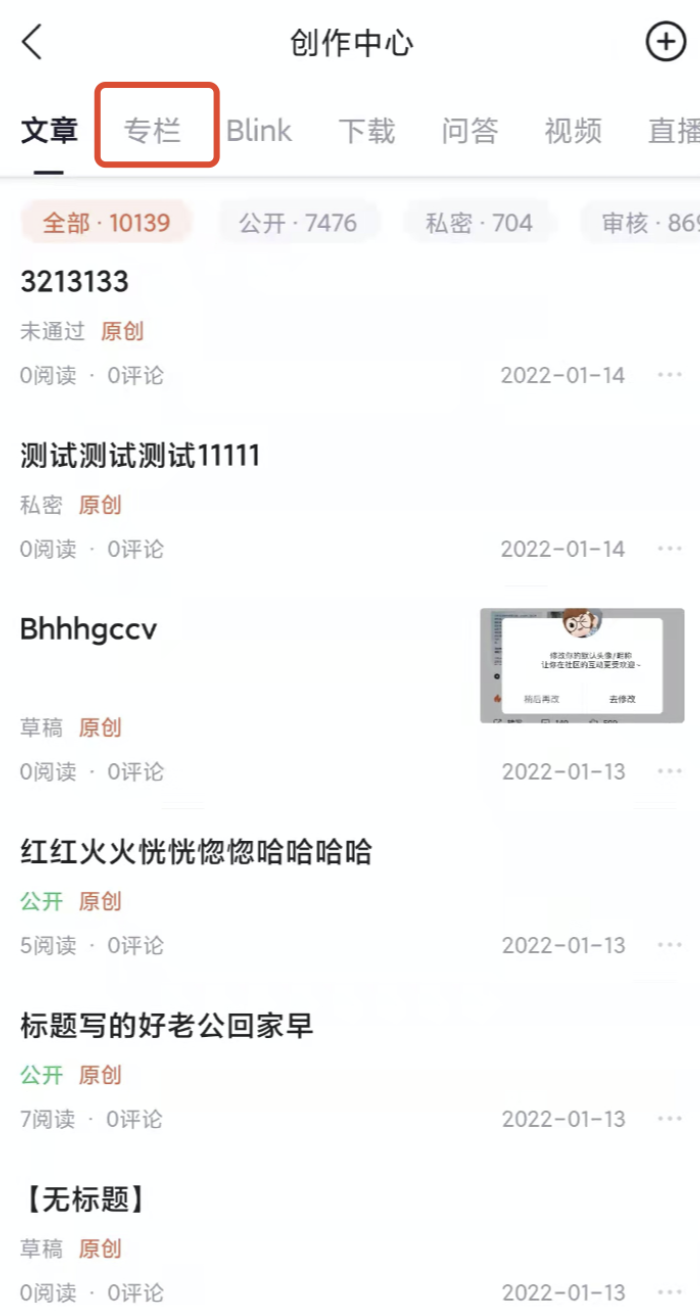
Task: Open the article 红红火火恍恍惚惚哈哈哈哈
Action: tap(196, 852)
